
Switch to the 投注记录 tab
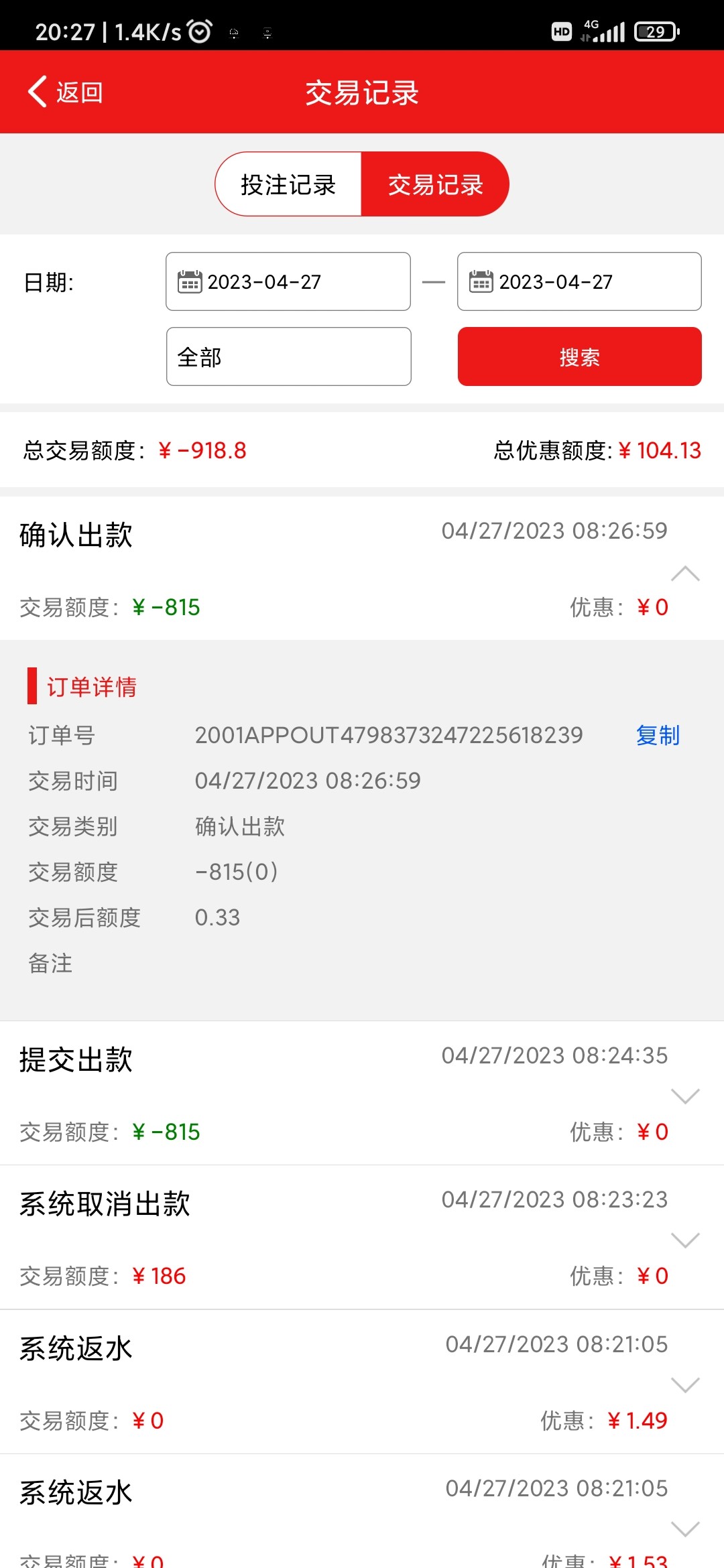(x=288, y=184)
